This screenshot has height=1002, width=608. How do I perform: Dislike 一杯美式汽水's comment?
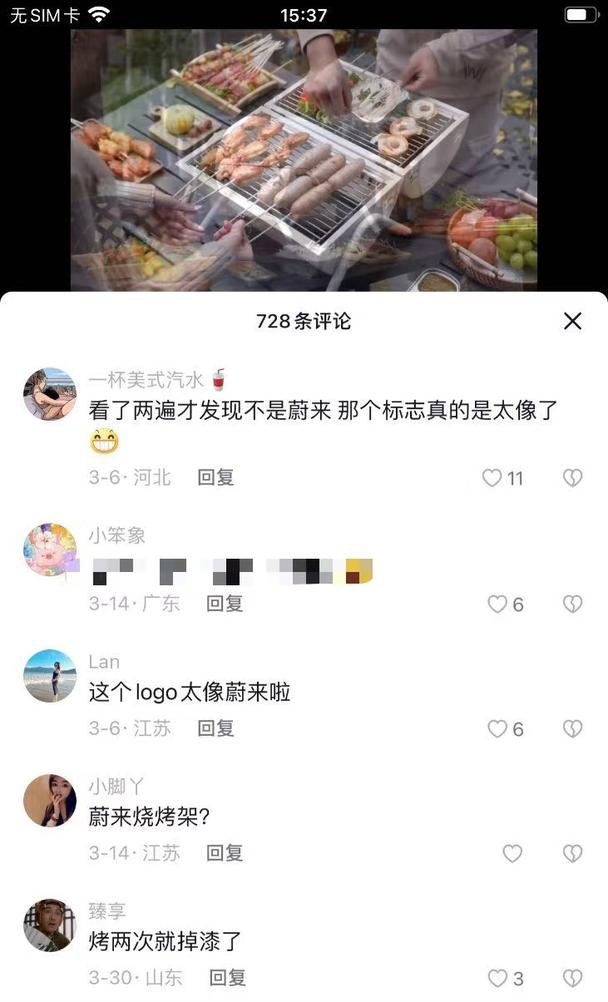(x=572, y=478)
